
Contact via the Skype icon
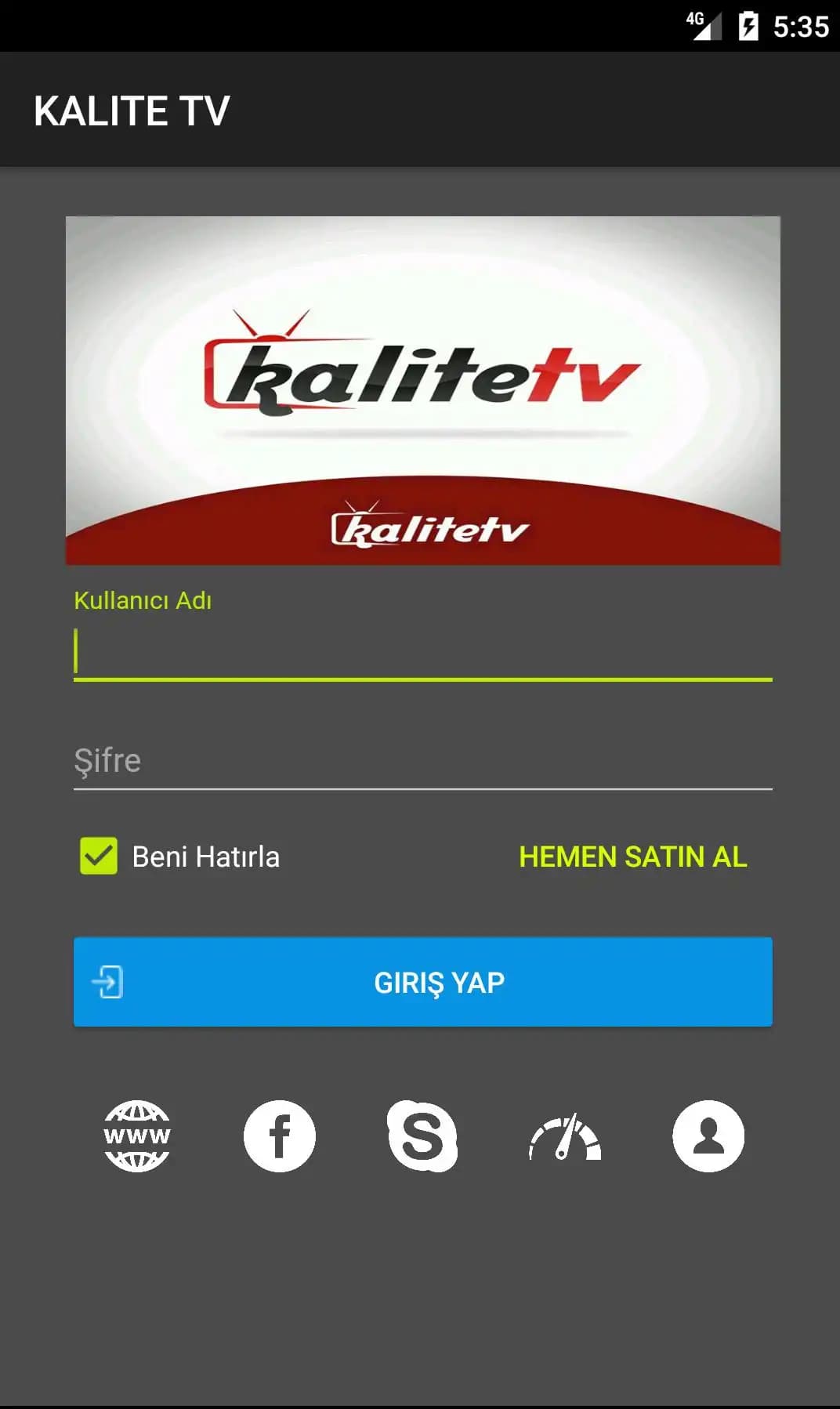click(422, 1136)
